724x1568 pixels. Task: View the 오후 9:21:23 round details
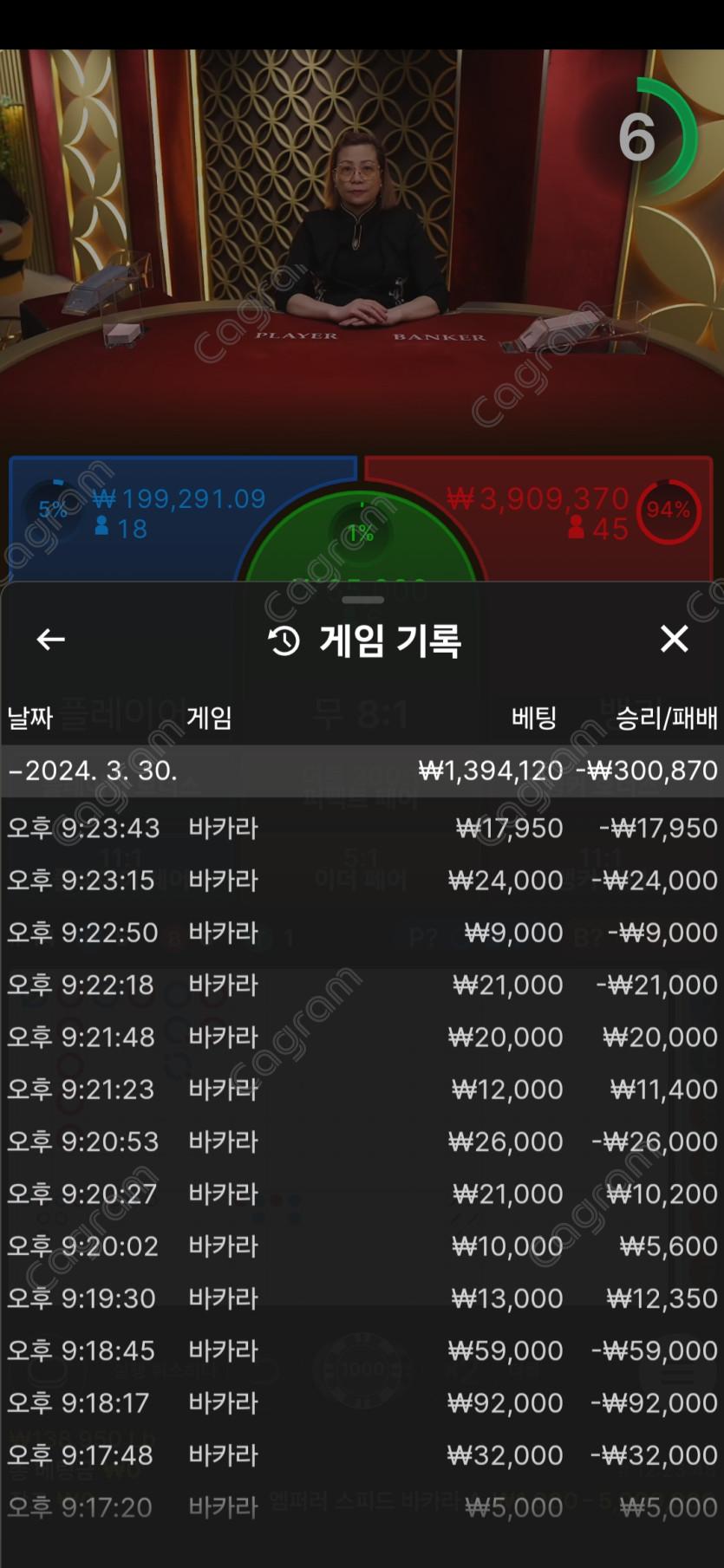tap(362, 1090)
